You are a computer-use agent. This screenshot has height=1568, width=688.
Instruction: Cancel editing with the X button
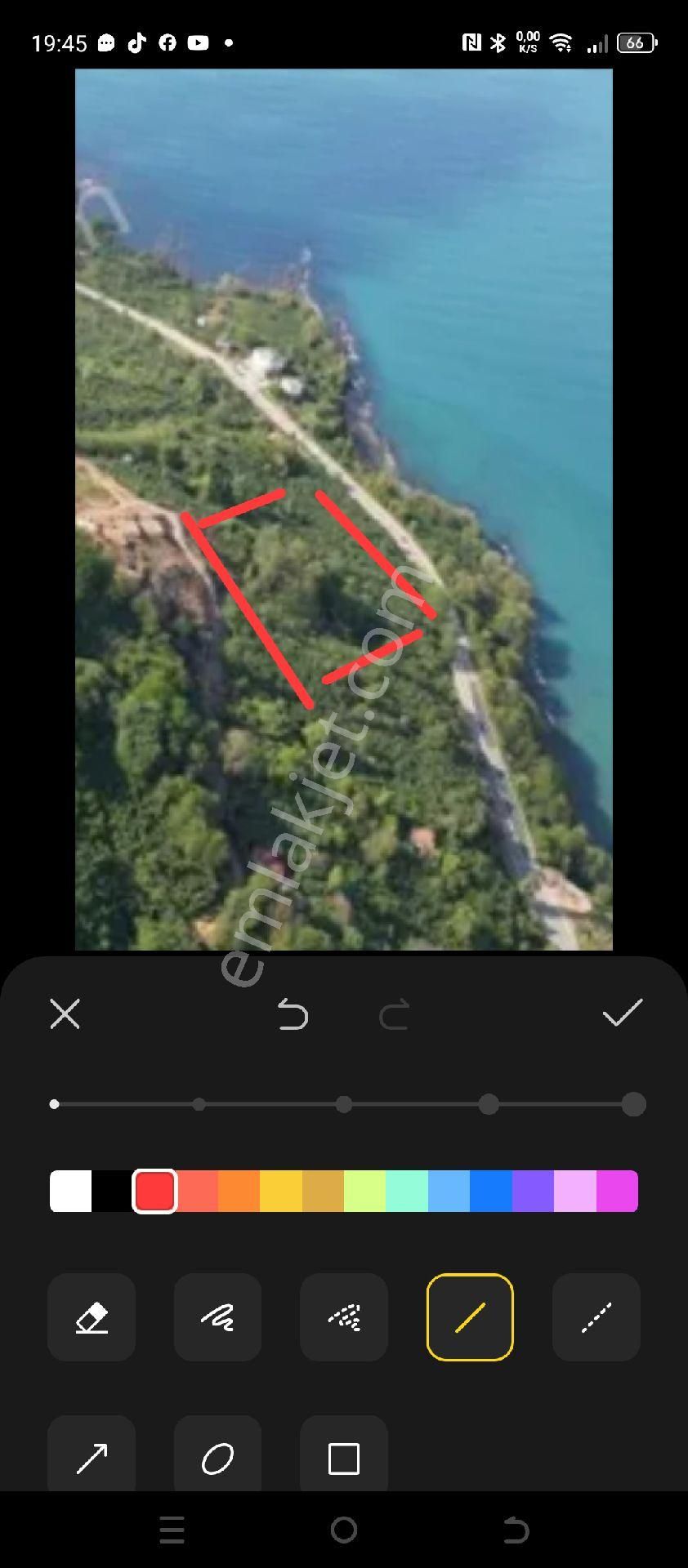click(65, 1014)
